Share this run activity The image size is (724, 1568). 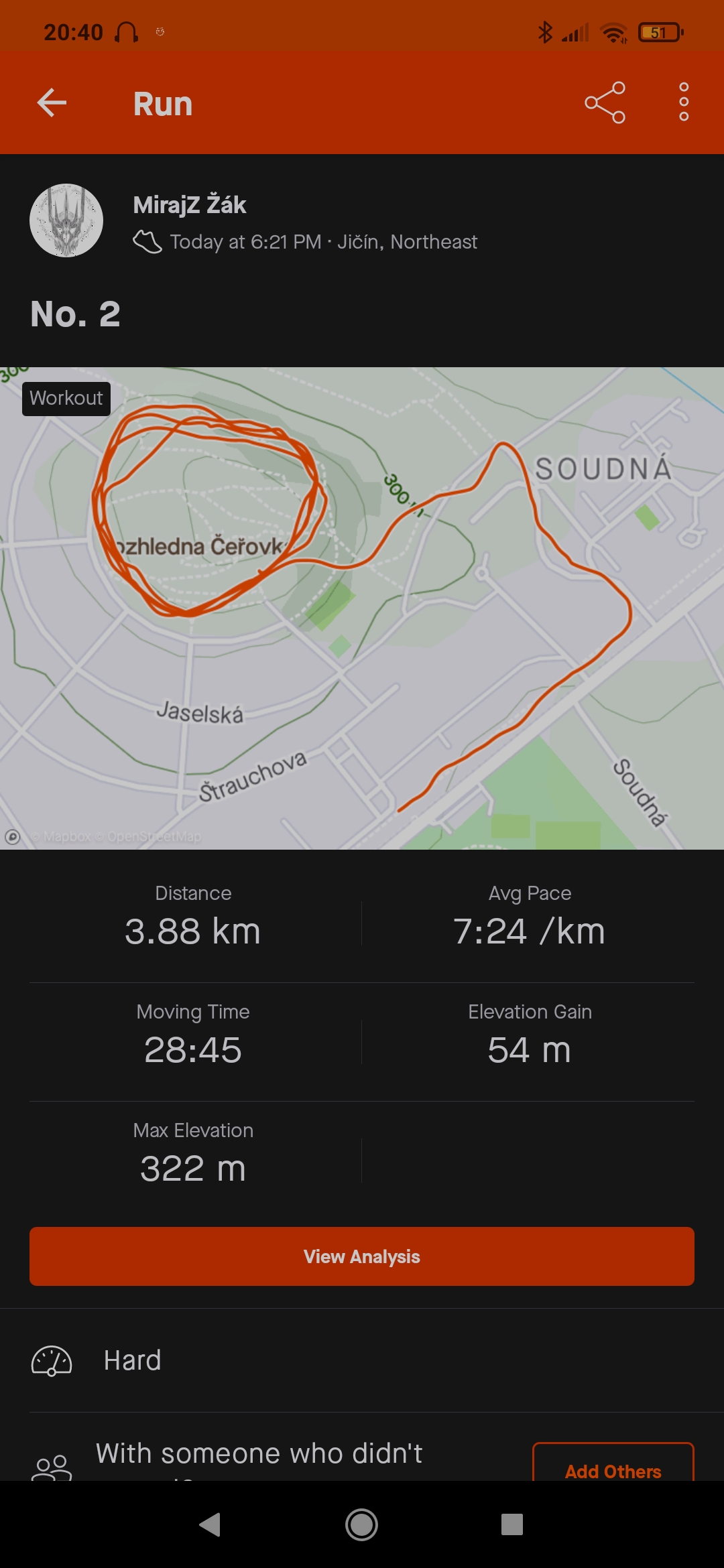605,103
